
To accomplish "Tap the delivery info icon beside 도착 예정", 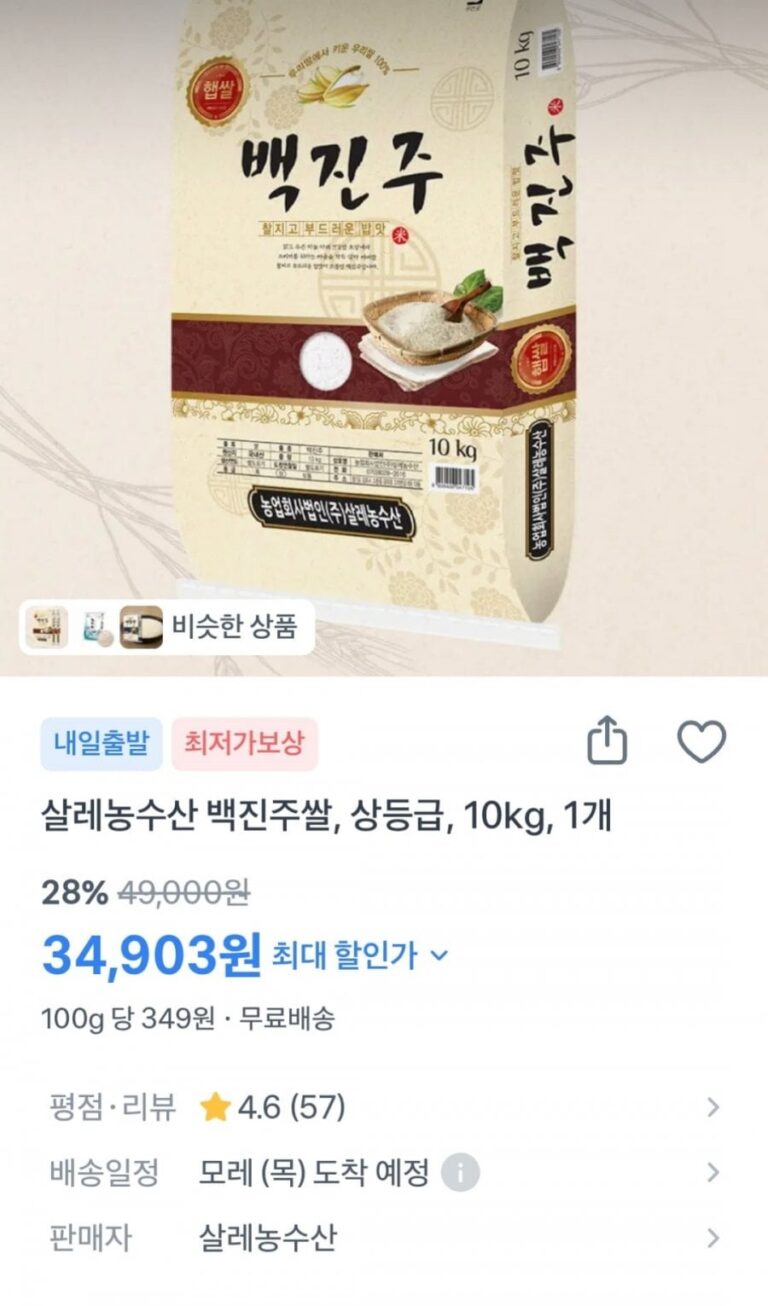I will pyautogui.click(x=460, y=1172).
